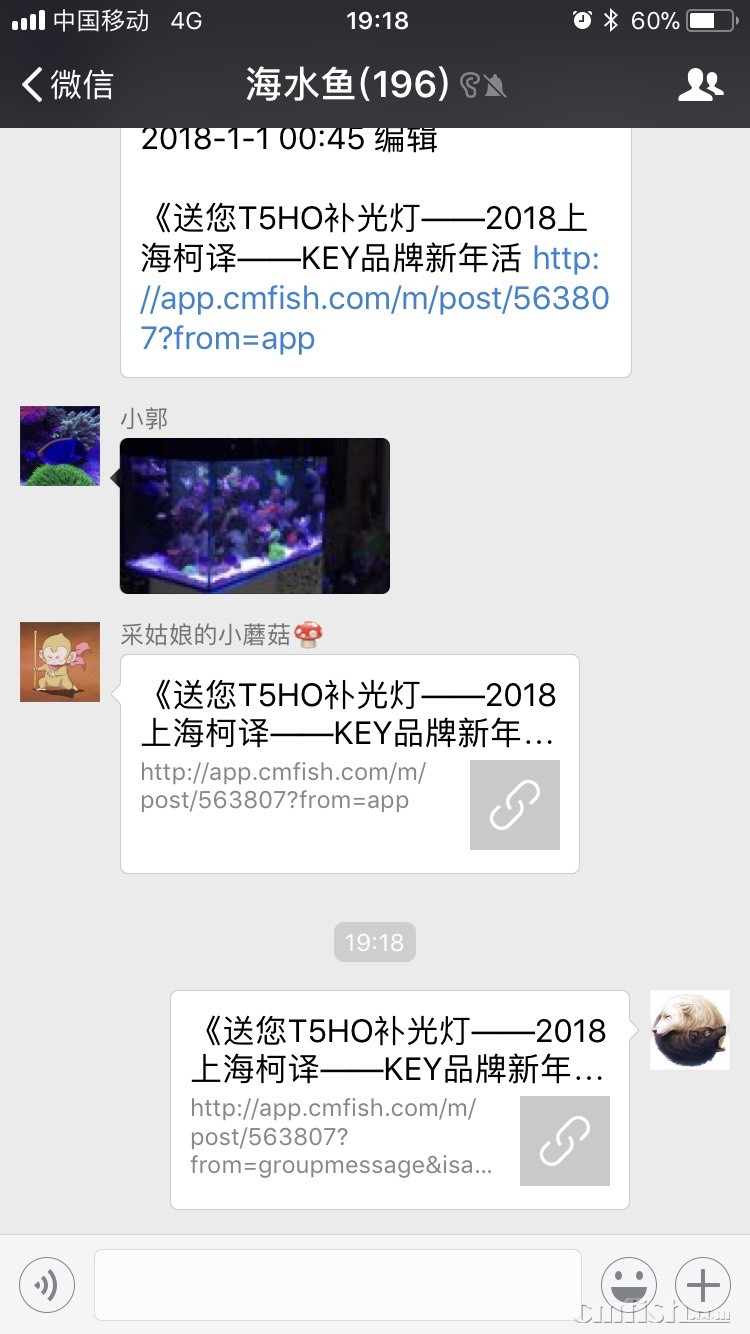Open the emoji sticker panel
This screenshot has height=1334, width=750.
629,1284
